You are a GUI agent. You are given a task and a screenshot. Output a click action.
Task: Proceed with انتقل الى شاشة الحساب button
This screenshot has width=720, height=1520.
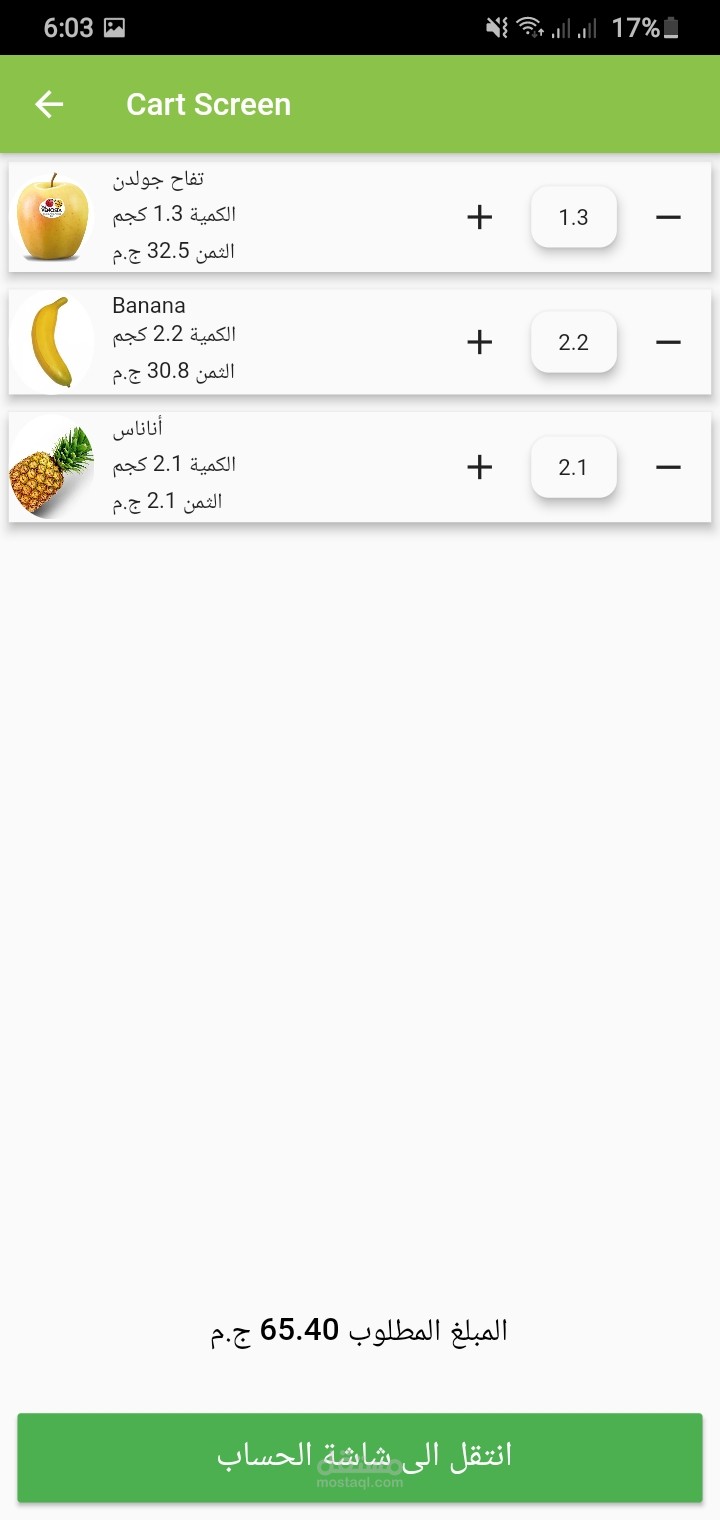tap(360, 1456)
